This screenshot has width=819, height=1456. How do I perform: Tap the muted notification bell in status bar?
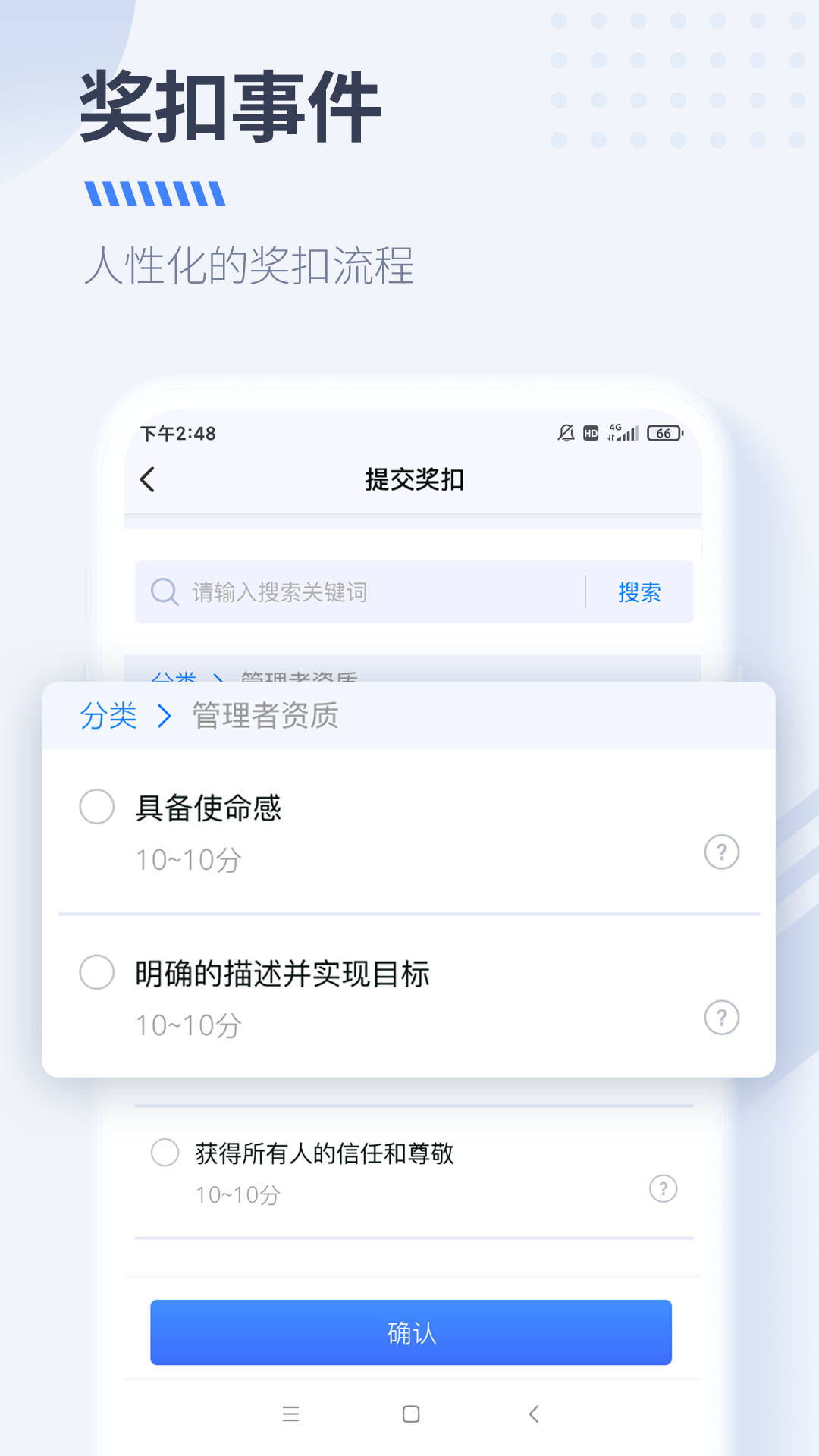564,432
